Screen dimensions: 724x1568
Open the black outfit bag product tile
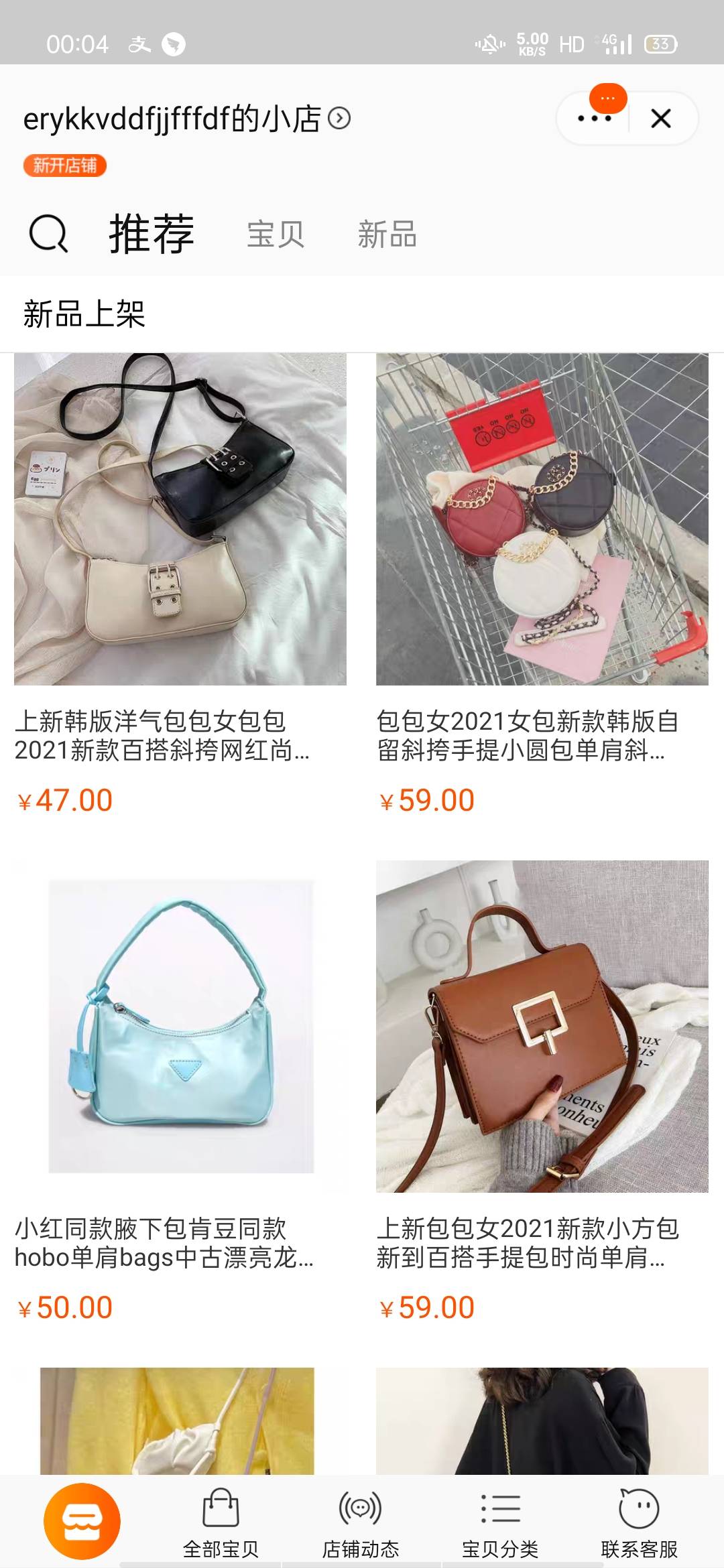(542, 1421)
